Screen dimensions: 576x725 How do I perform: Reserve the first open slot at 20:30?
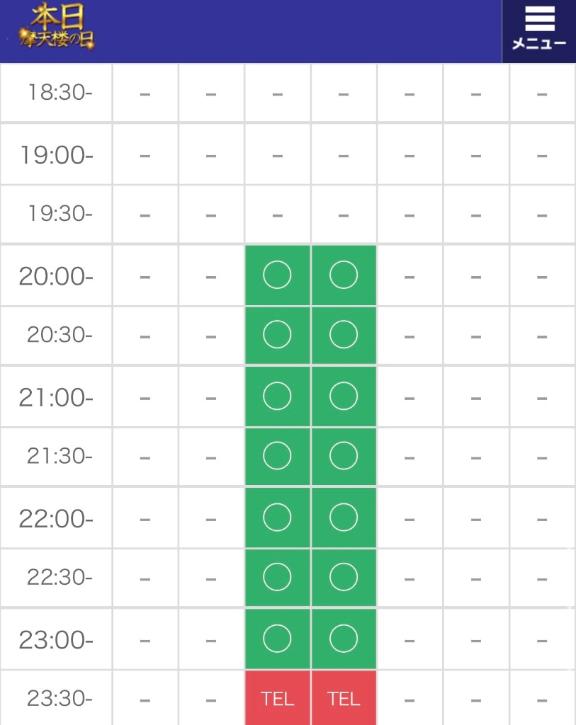277,335
